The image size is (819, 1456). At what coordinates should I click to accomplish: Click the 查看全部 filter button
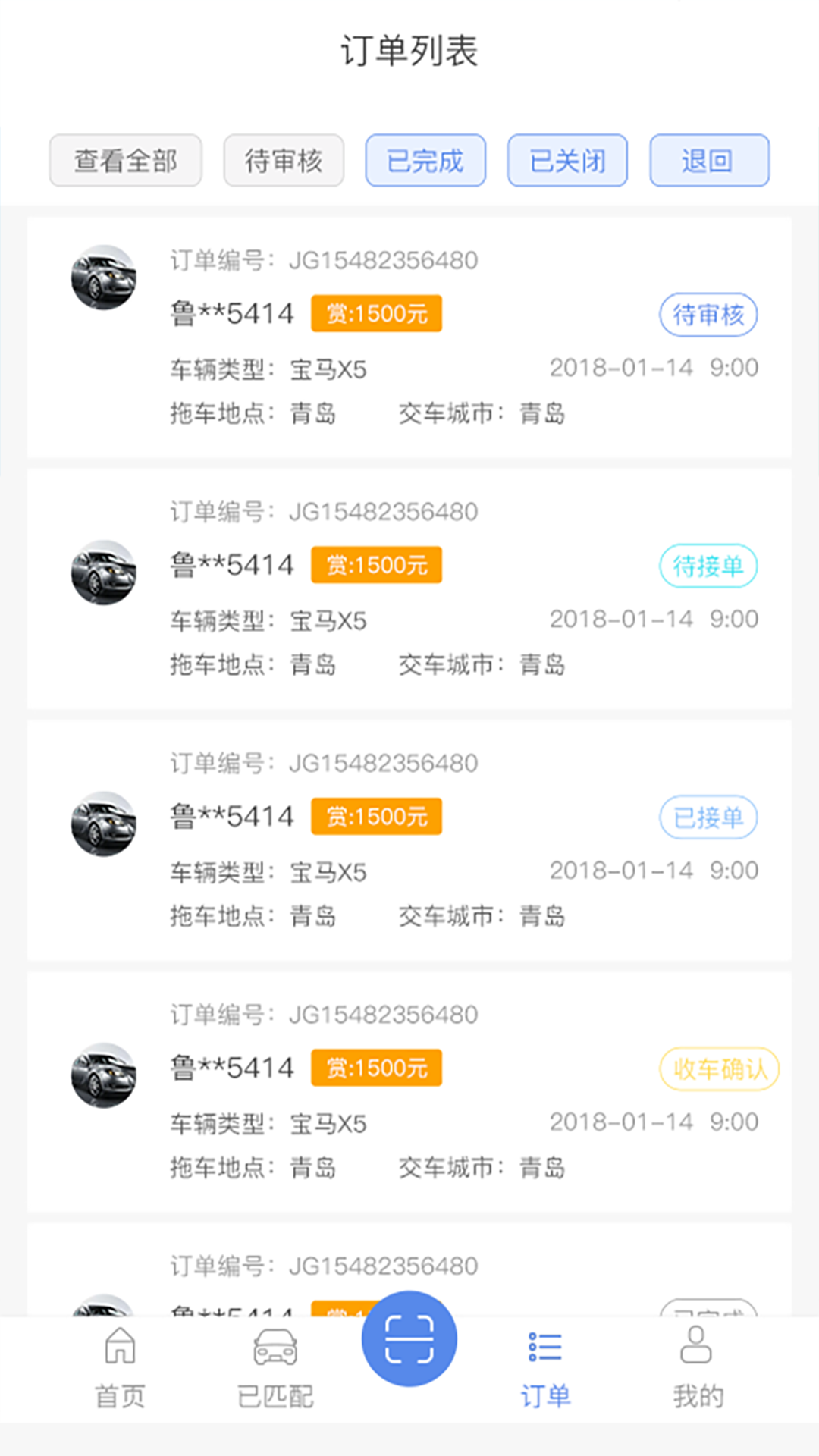coord(125,160)
